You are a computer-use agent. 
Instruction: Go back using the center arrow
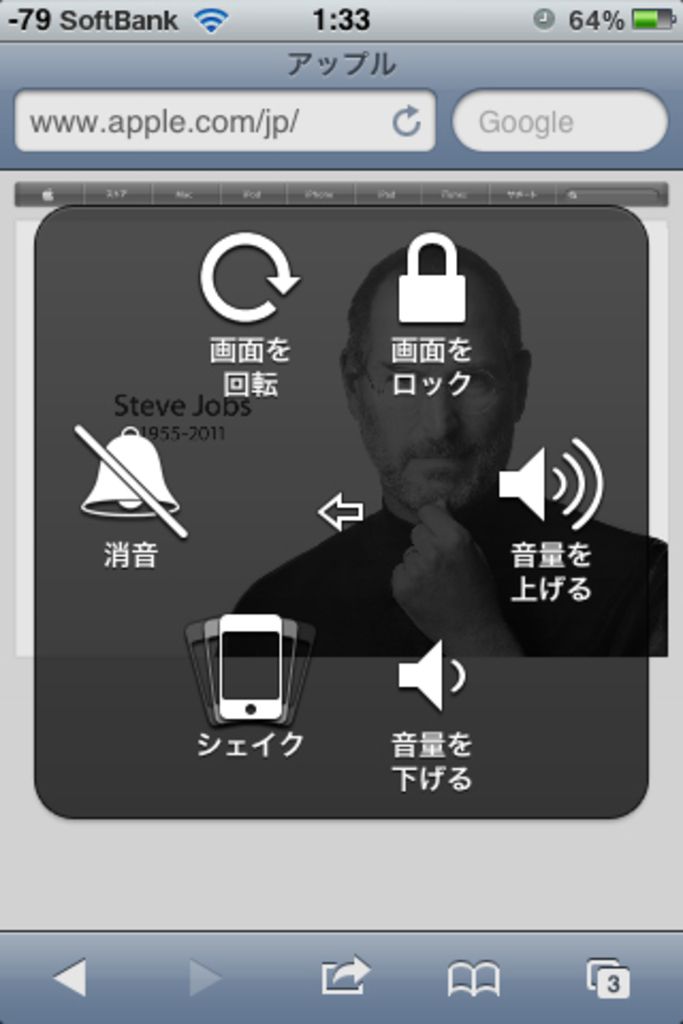(x=341, y=512)
